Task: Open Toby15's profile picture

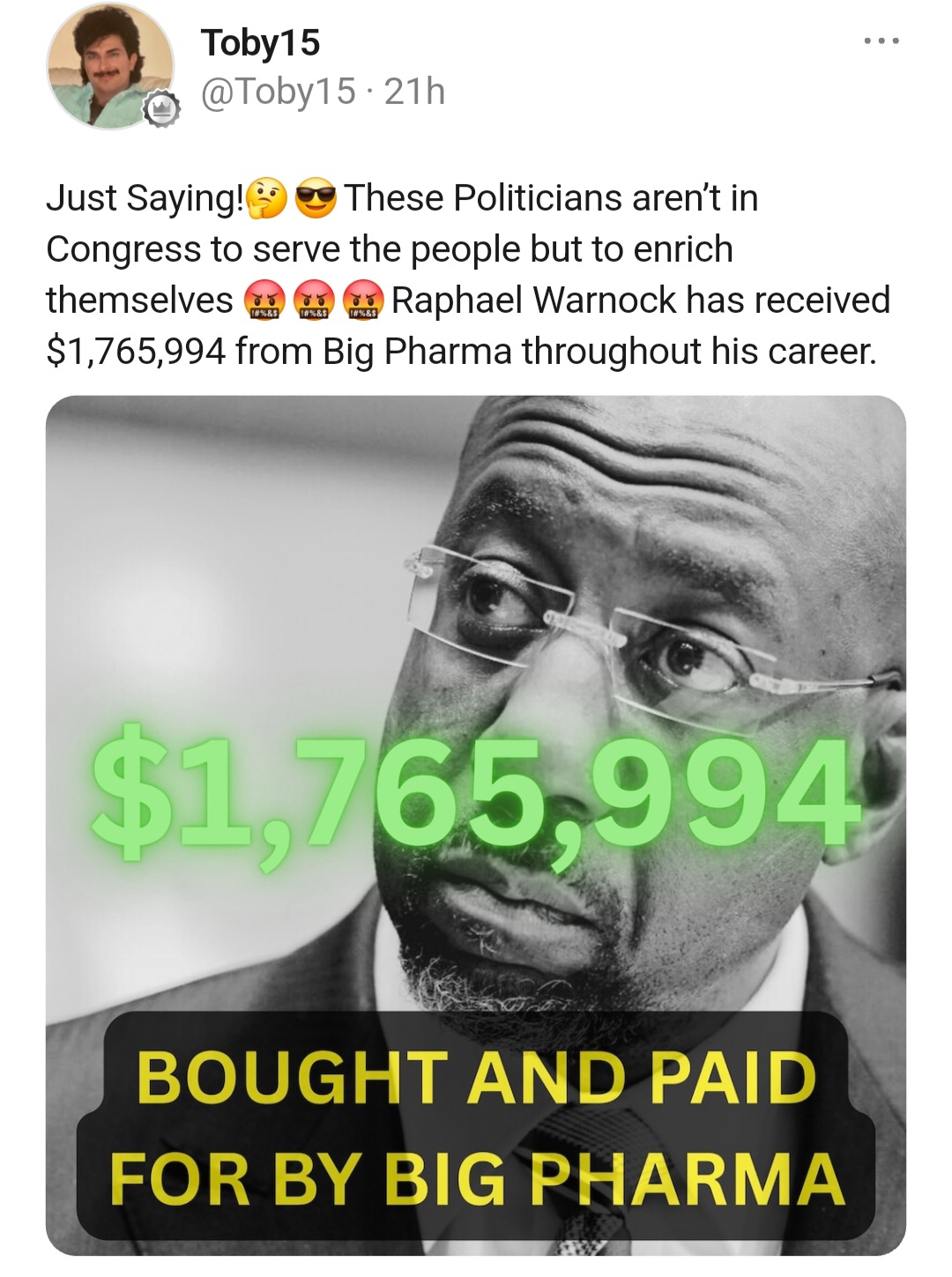Action: pyautogui.click(x=108, y=69)
